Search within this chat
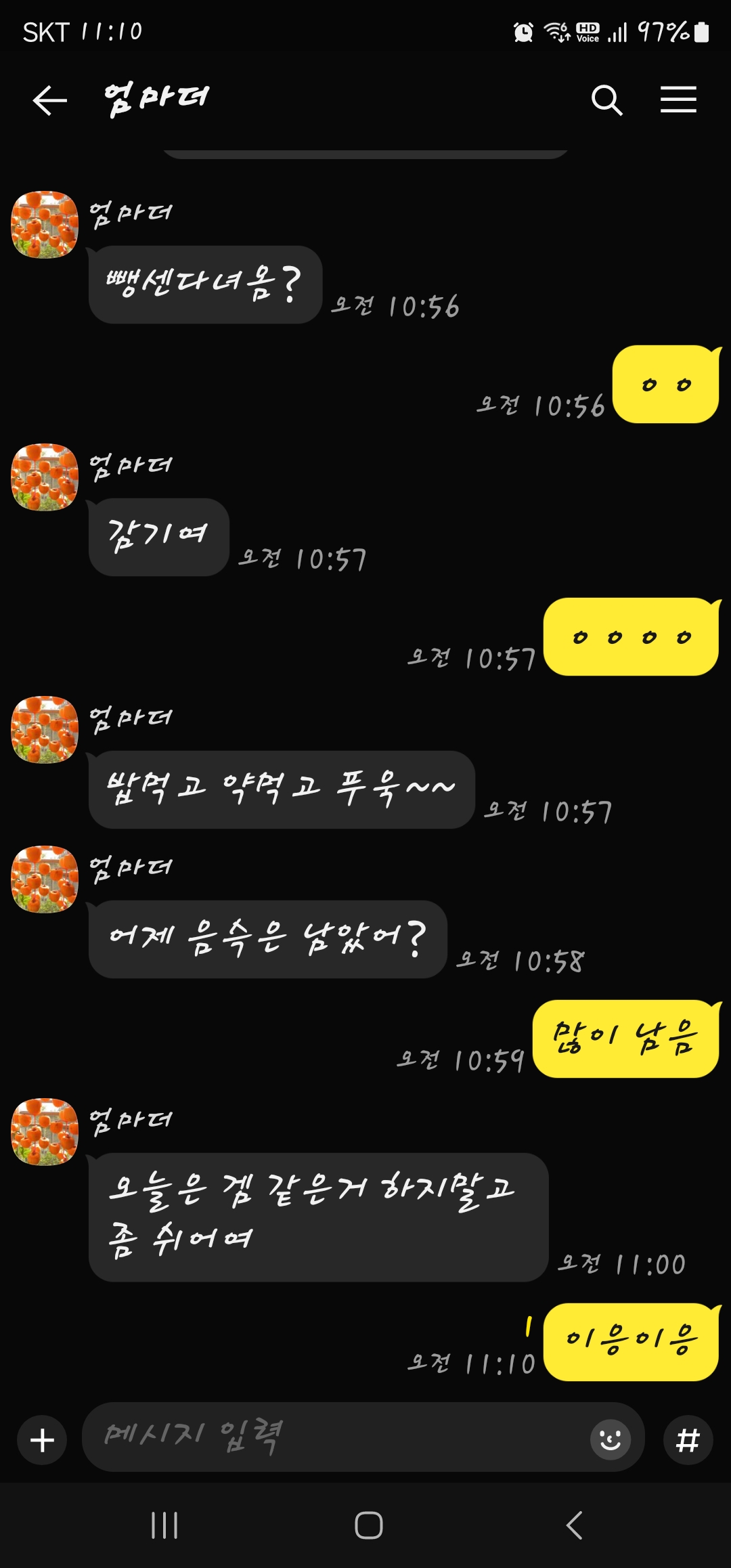 [x=606, y=101]
